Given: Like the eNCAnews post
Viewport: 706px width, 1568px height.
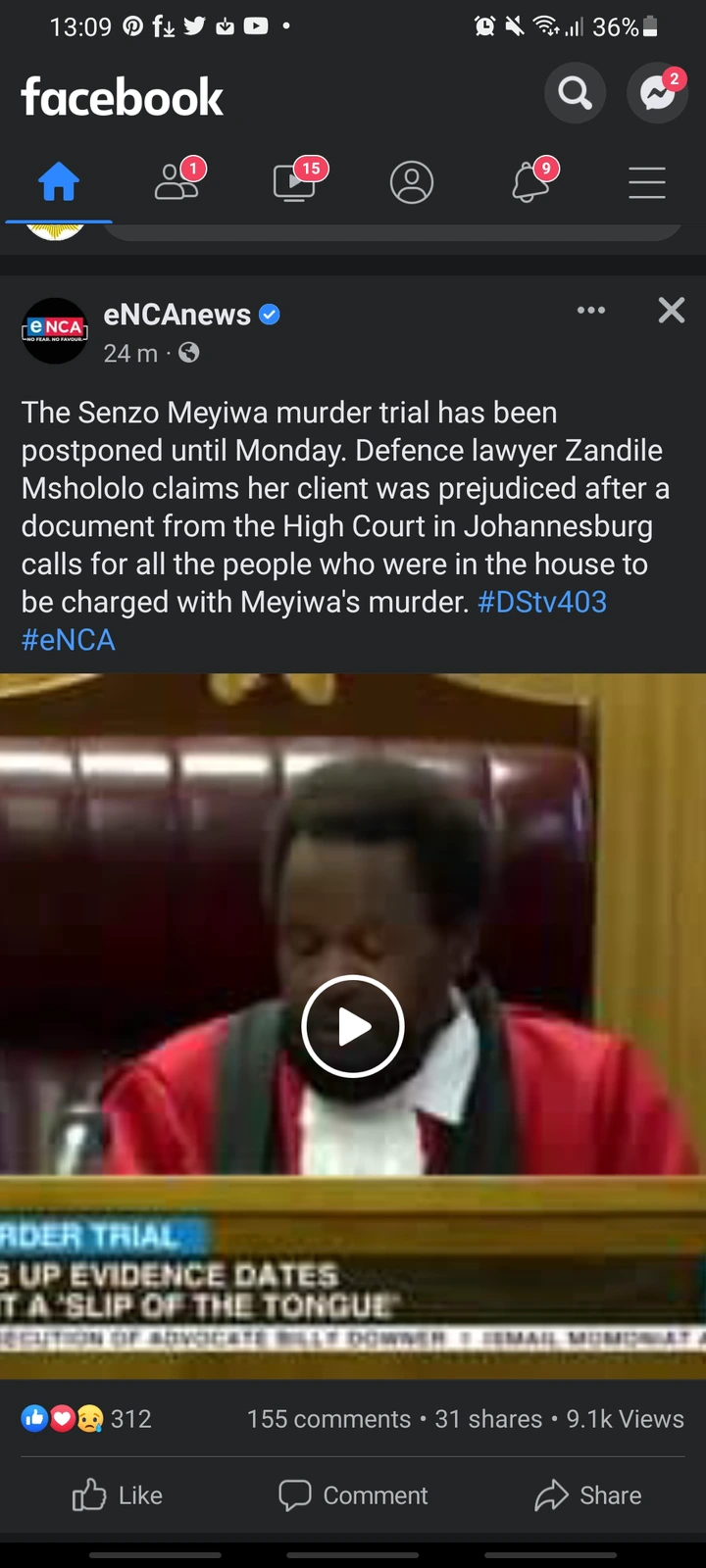Looking at the screenshot, I should pos(118,1495).
